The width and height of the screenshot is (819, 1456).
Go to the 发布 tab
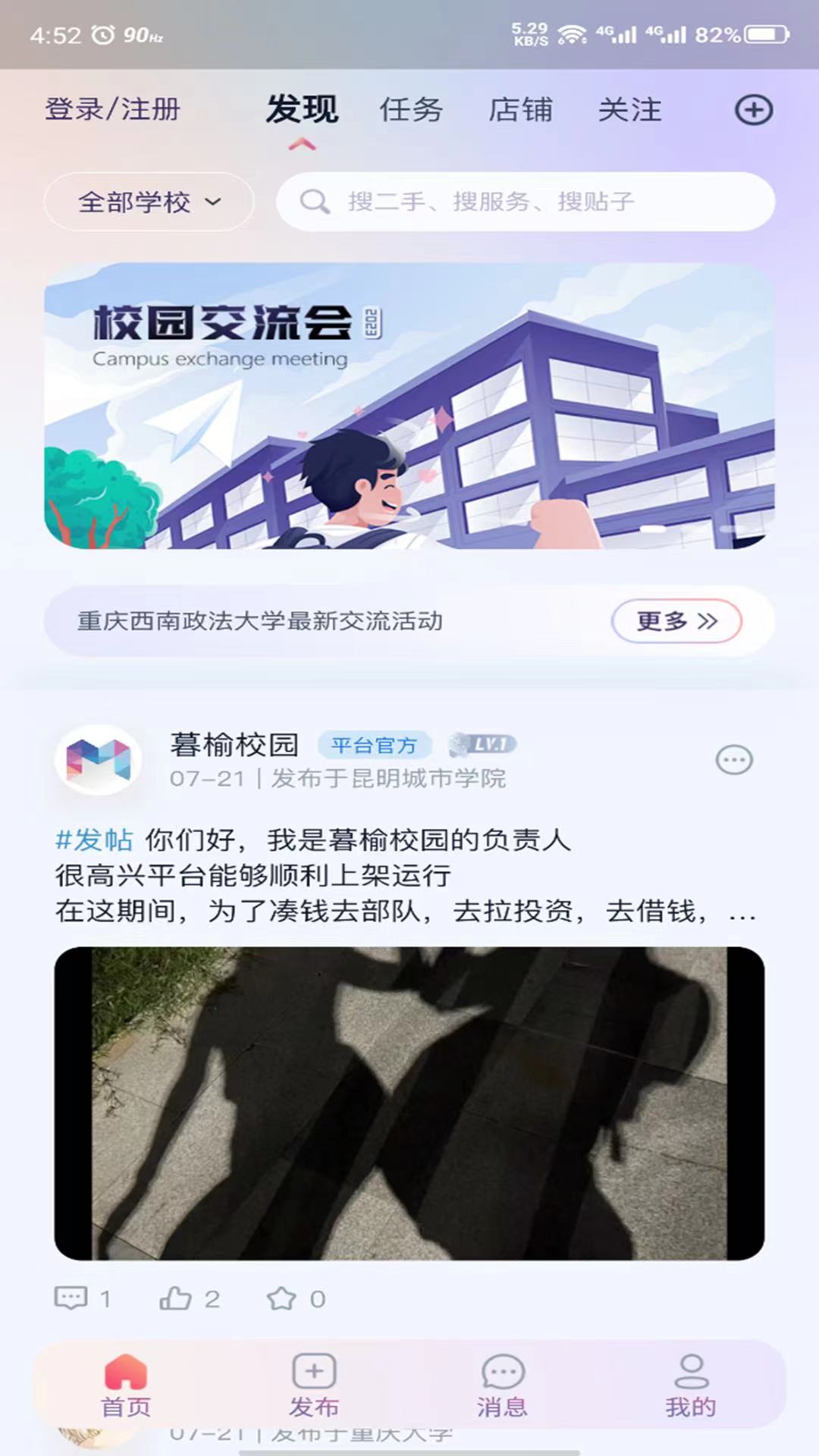[x=314, y=1385]
